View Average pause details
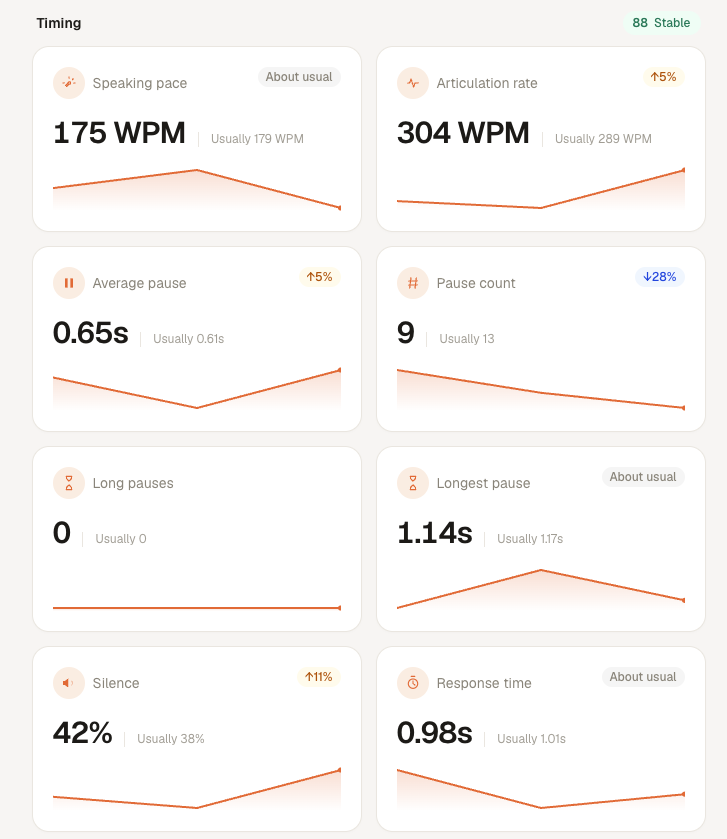Screen dimensions: 727x839 (x=197, y=339)
